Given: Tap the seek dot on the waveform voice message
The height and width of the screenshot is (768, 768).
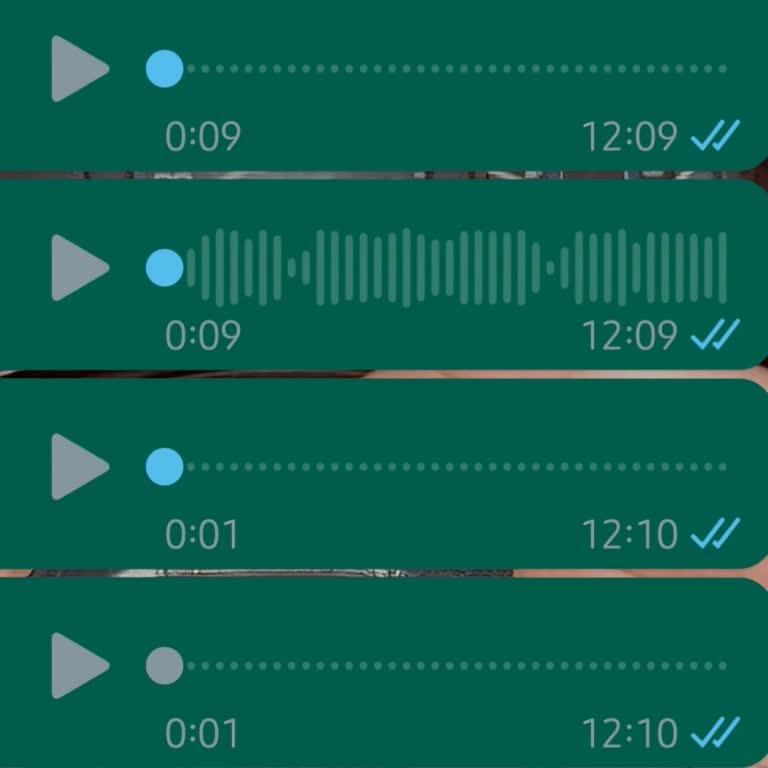Looking at the screenshot, I should [165, 268].
